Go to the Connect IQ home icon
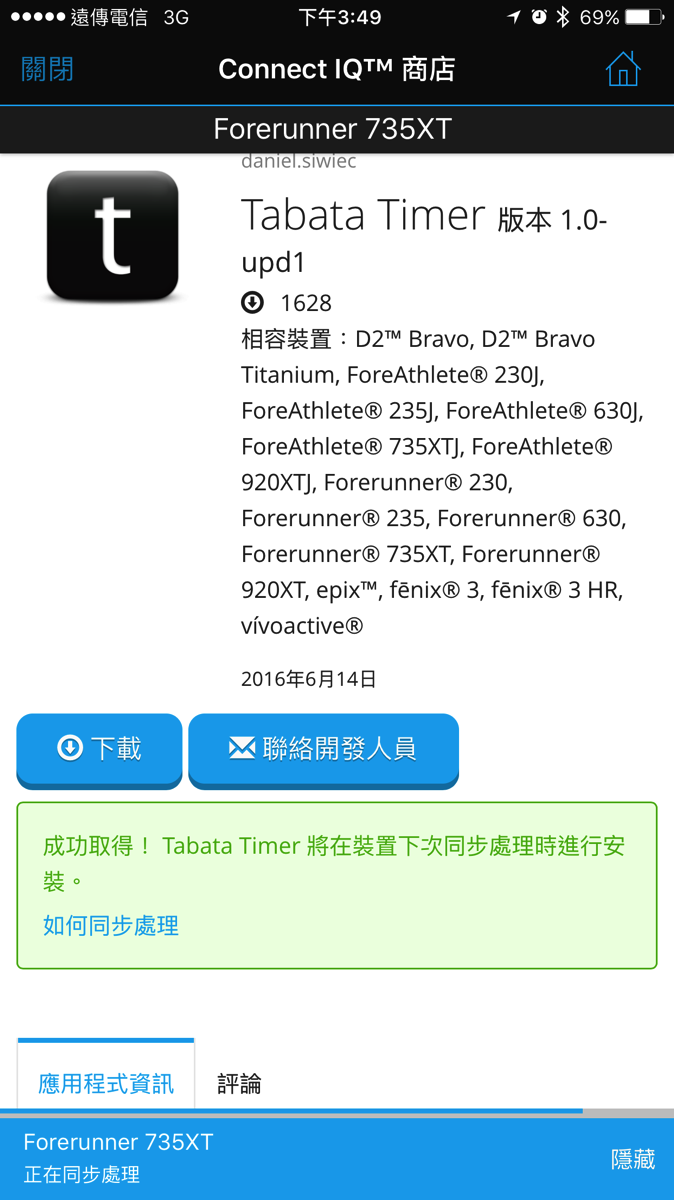The width and height of the screenshot is (674, 1200). pyautogui.click(x=622, y=69)
